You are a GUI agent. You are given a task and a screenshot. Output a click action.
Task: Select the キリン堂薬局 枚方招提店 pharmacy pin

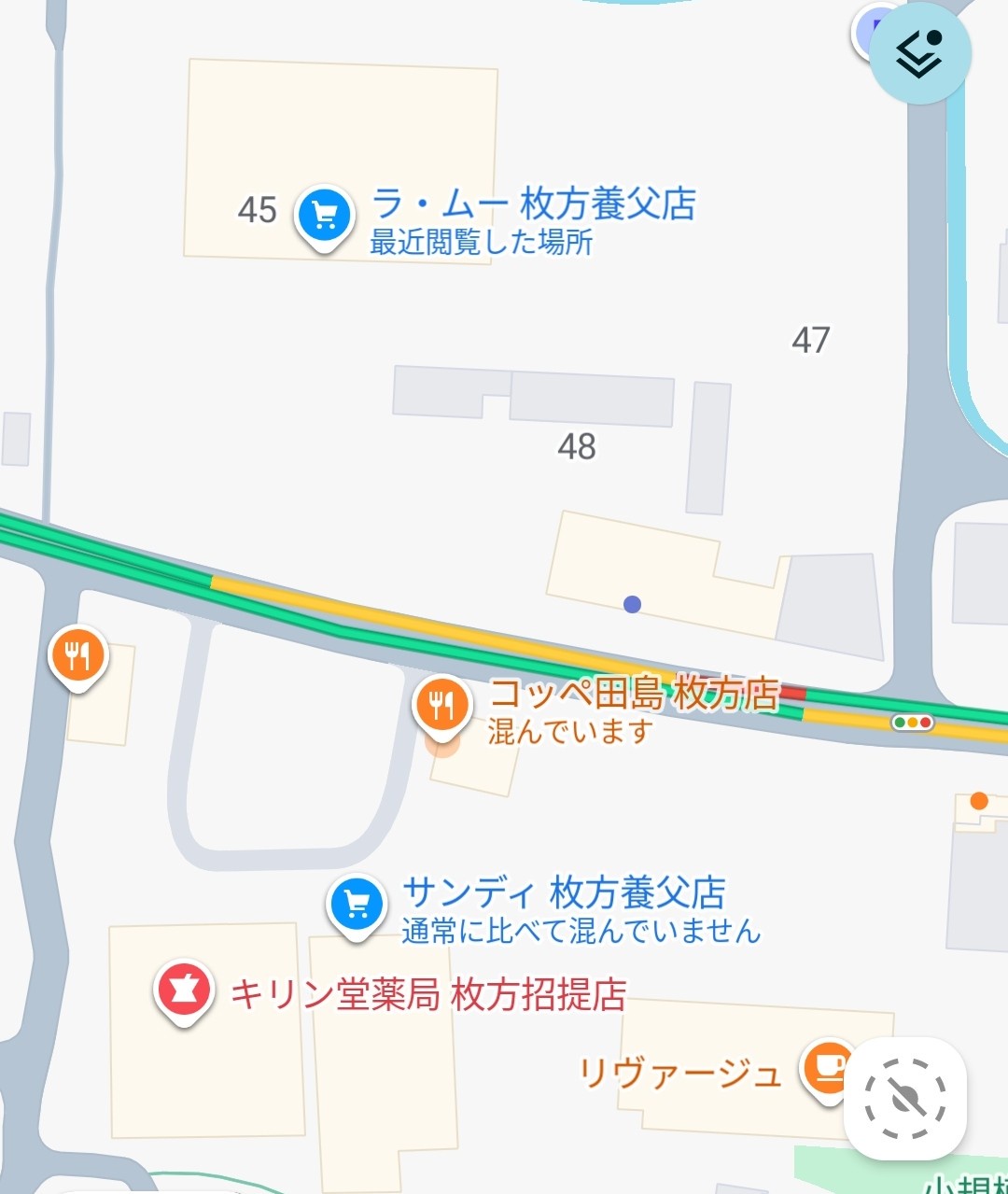(184, 990)
